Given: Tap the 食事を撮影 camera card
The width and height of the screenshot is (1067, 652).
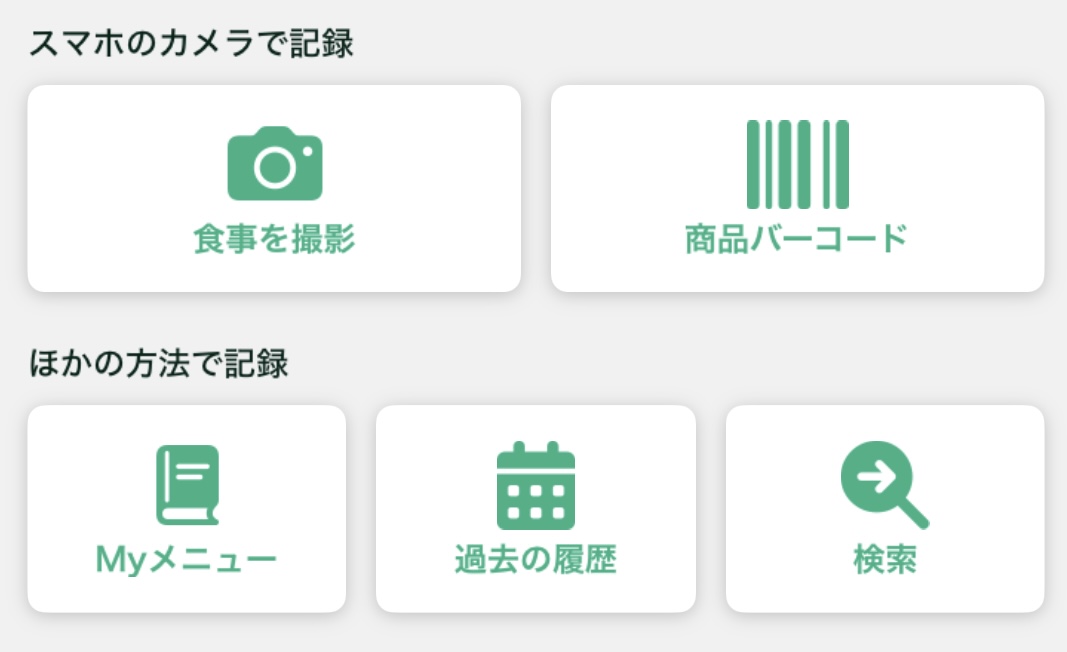Looking at the screenshot, I should coord(274,189).
